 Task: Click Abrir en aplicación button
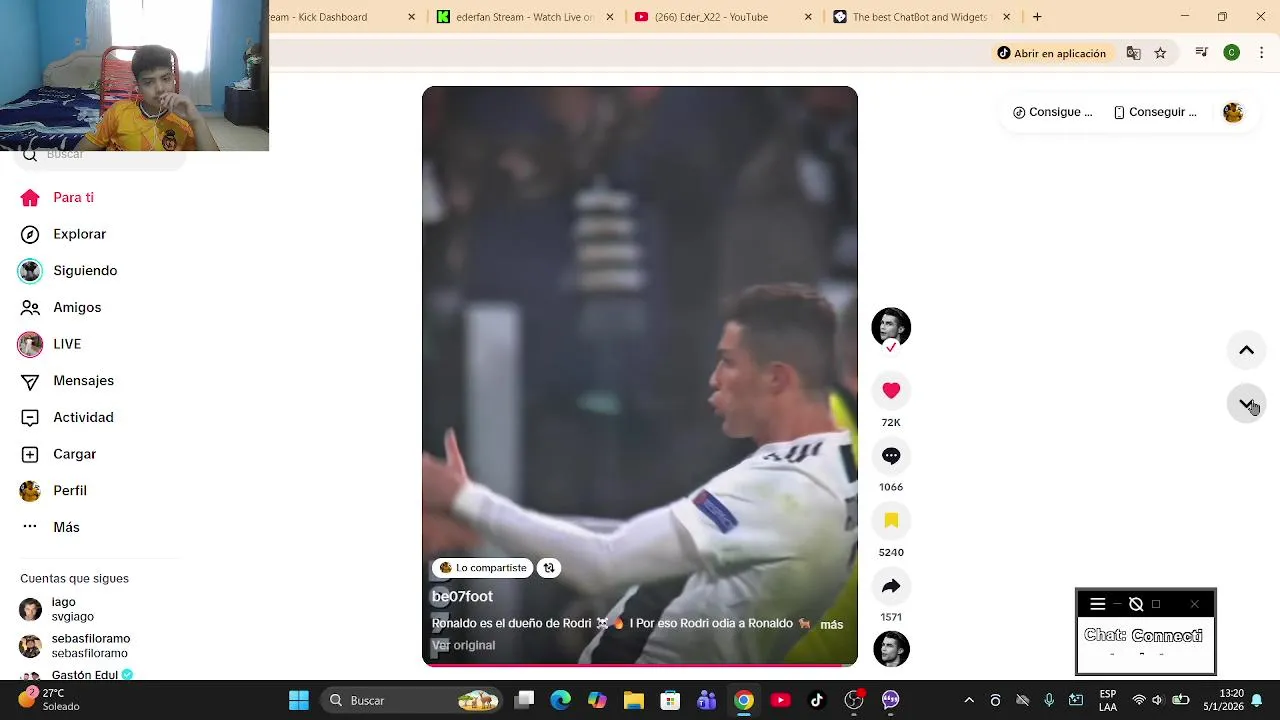(1051, 53)
